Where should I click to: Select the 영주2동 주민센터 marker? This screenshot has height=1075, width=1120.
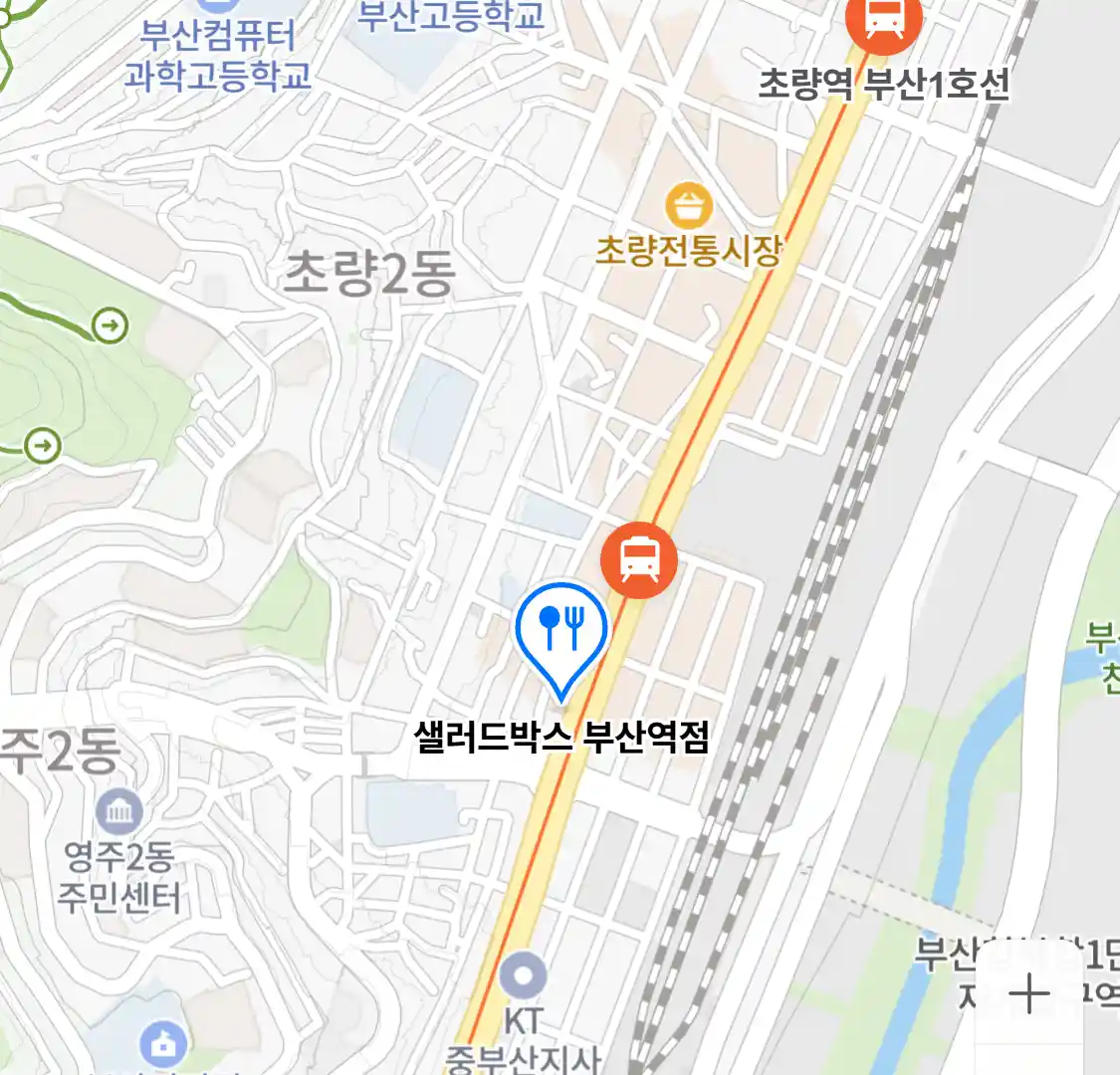coord(119,811)
